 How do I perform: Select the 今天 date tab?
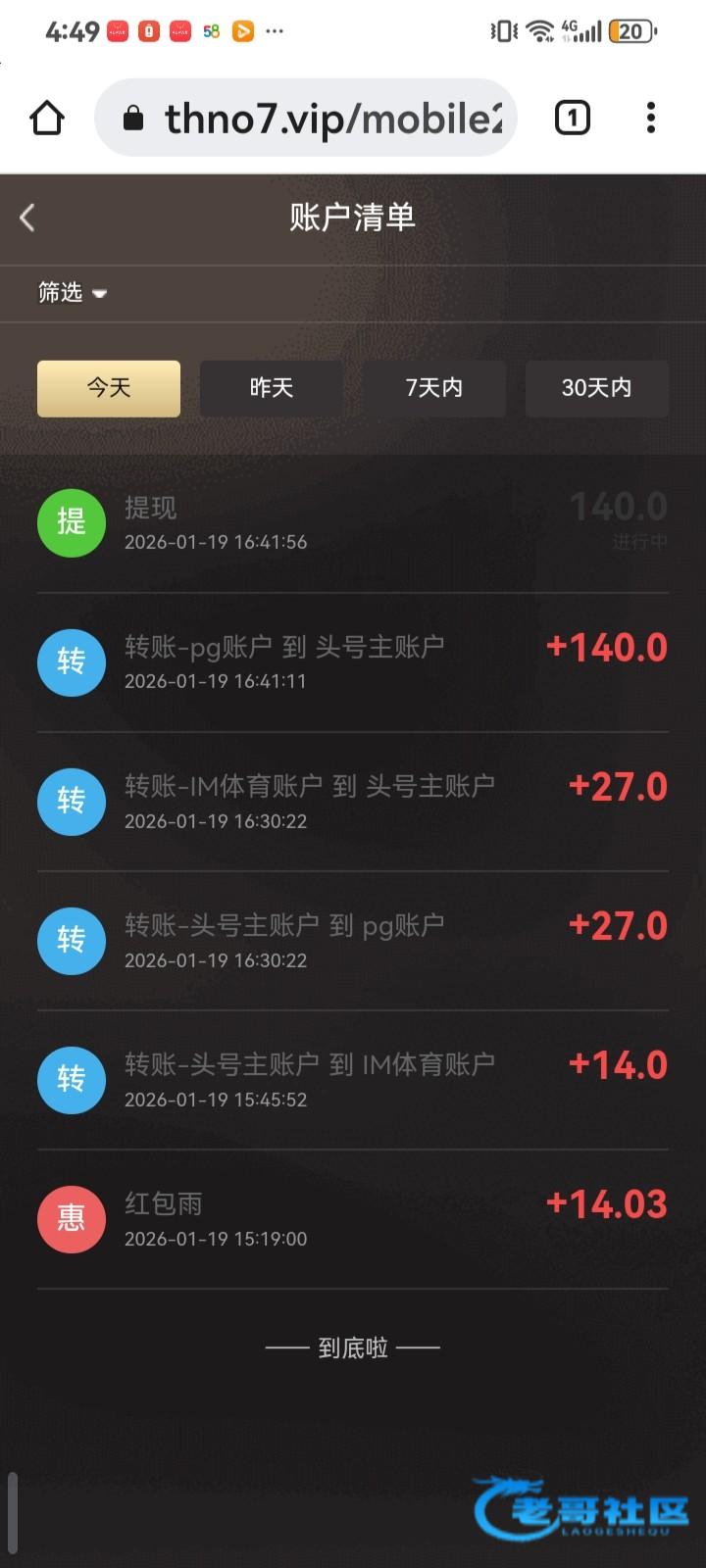point(109,388)
